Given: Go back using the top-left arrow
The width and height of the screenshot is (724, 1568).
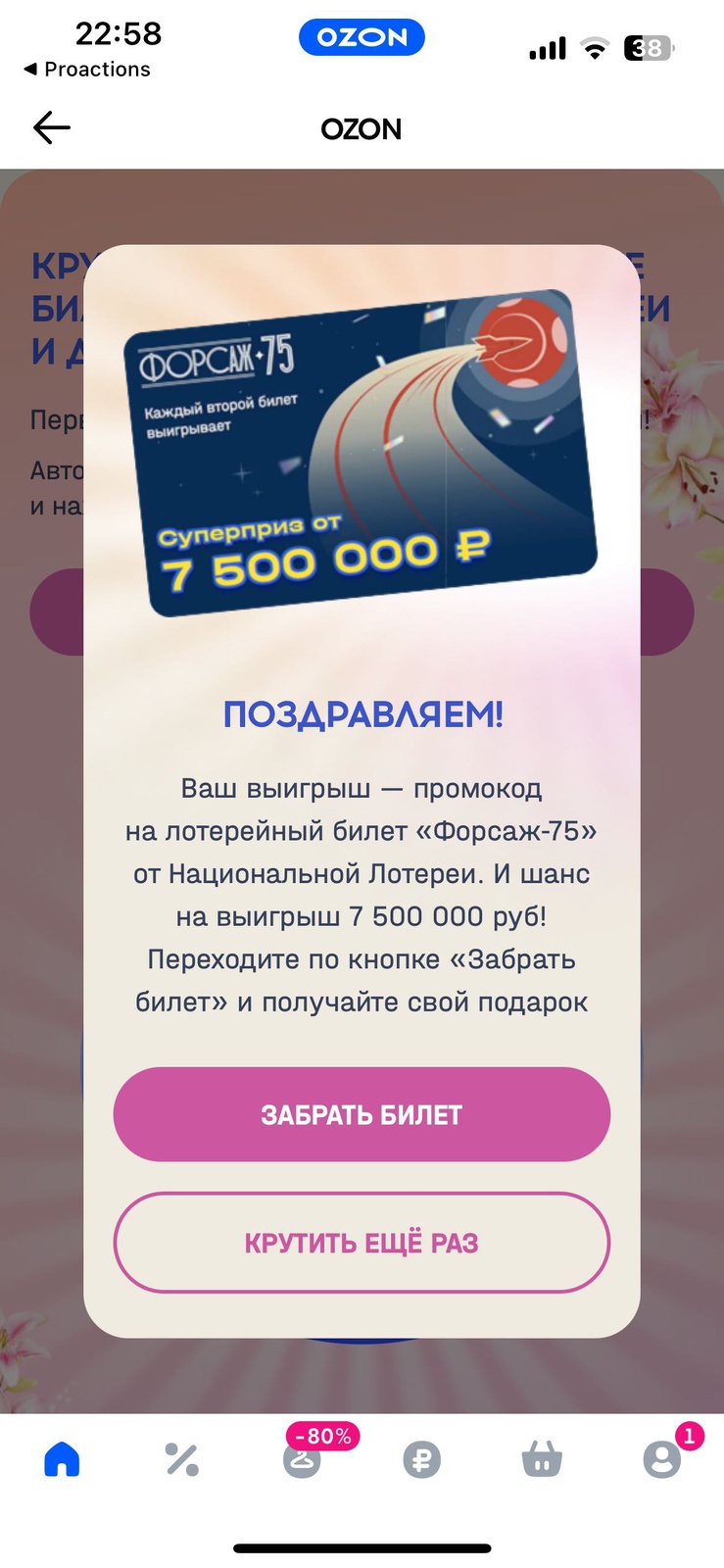Looking at the screenshot, I should (x=51, y=127).
